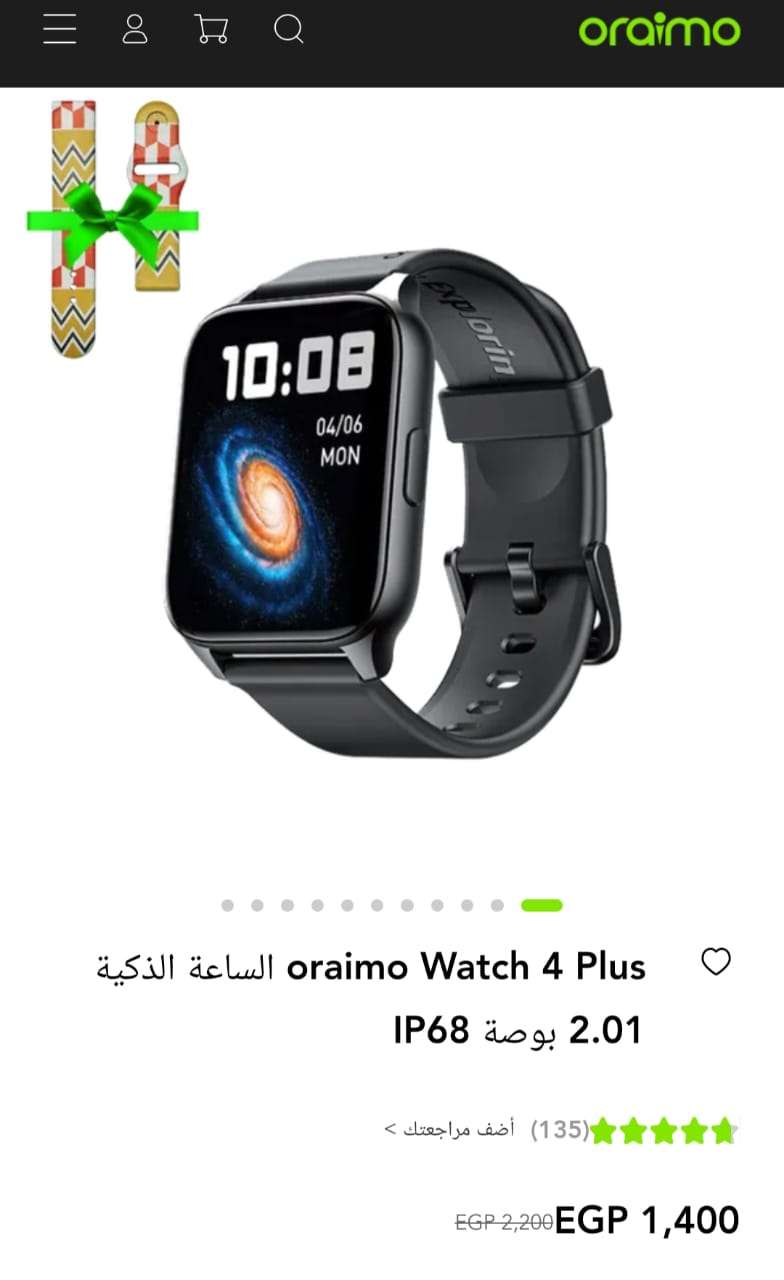The height and width of the screenshot is (1280, 784).
Task: Go to the oraimo home logo
Action: point(659,30)
